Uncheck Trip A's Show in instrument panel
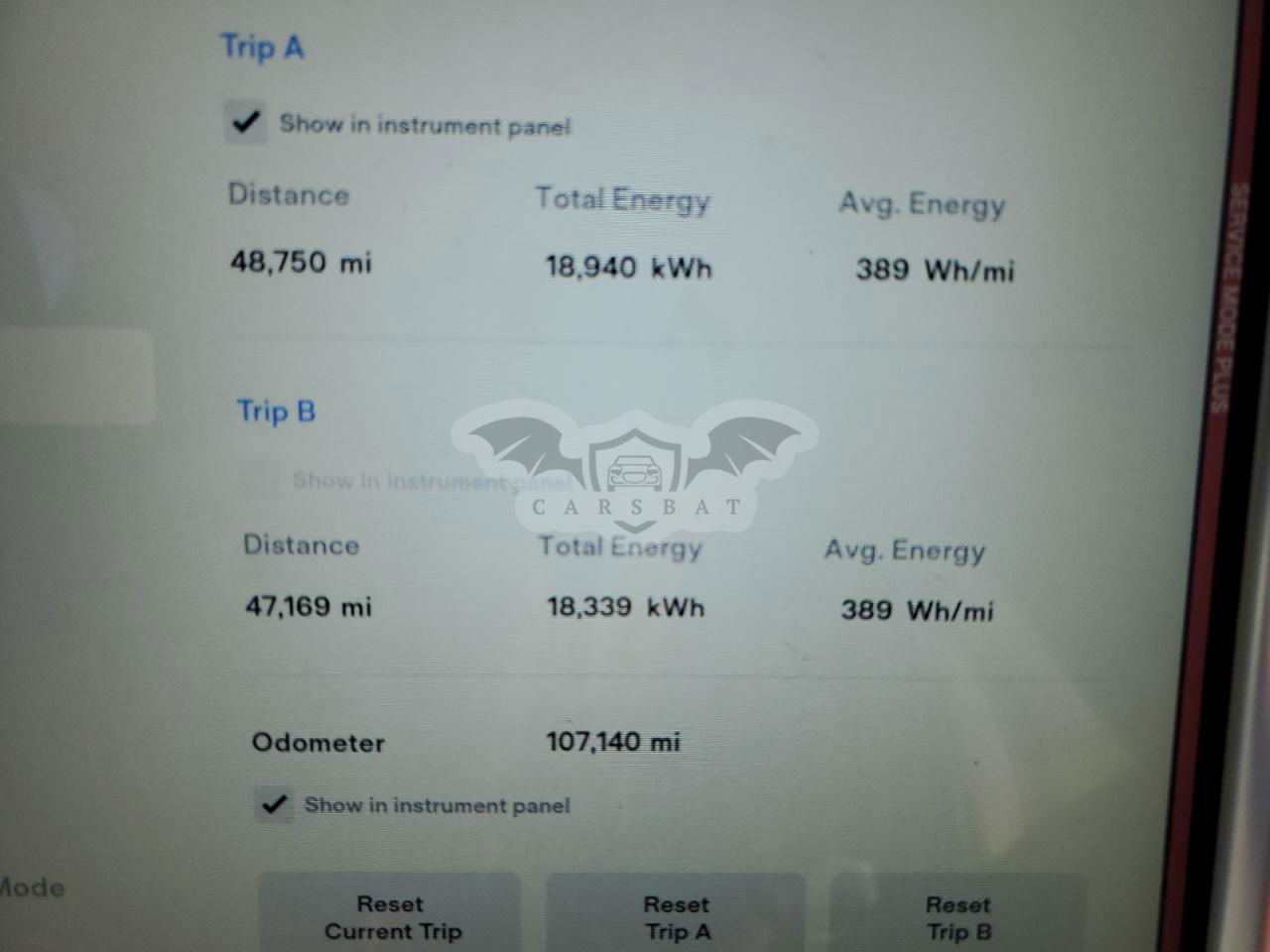 click(245, 123)
